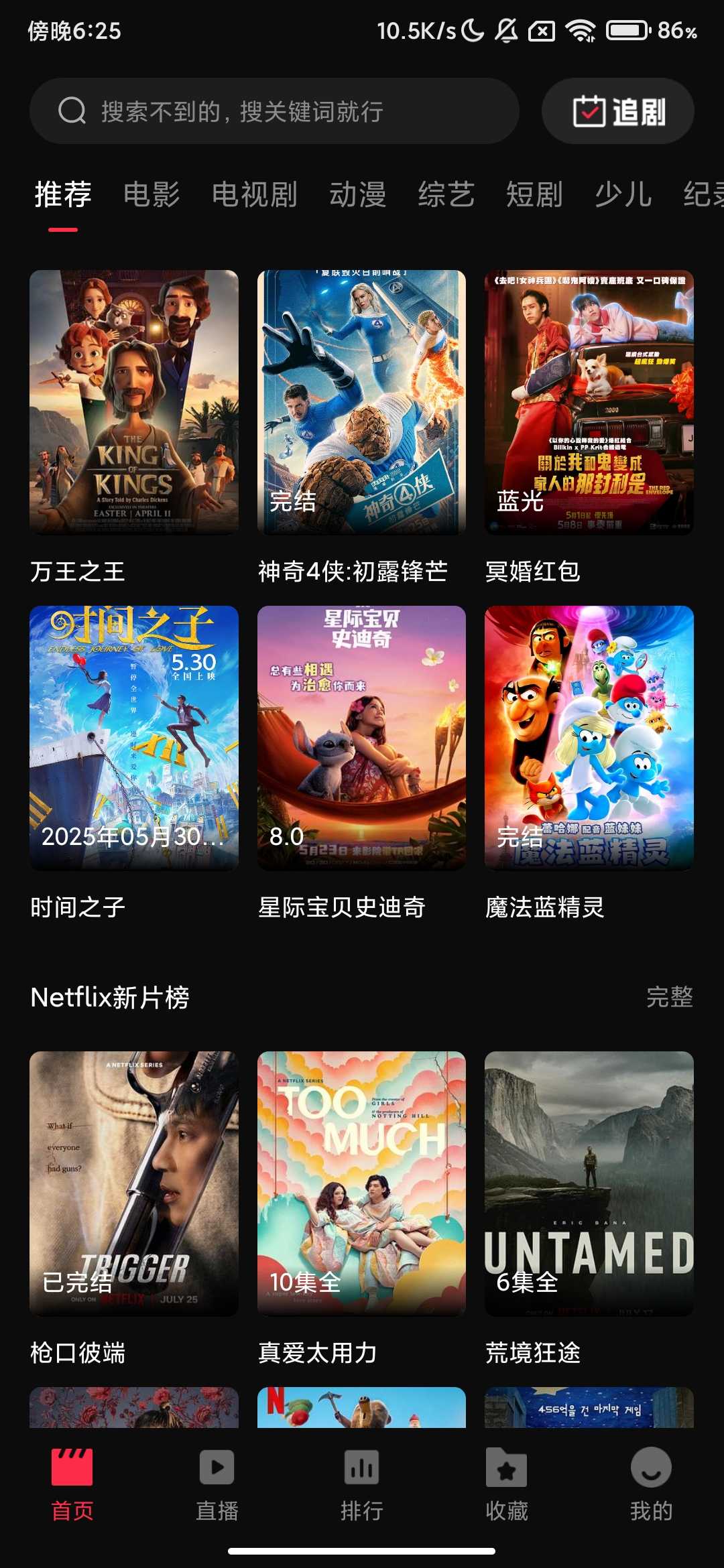Viewport: 724px width, 1568px height.
Task: Go to the 综艺 tab
Action: (x=446, y=195)
